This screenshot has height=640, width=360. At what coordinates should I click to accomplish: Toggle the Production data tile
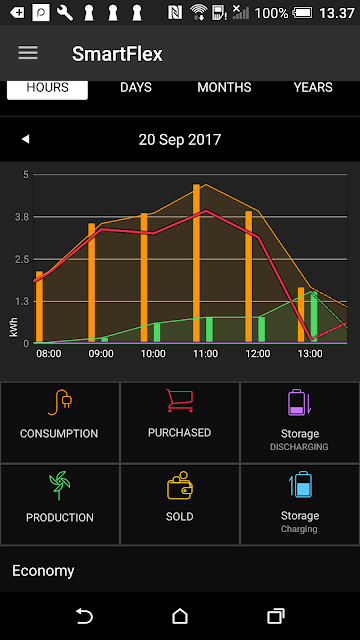(x=60, y=504)
